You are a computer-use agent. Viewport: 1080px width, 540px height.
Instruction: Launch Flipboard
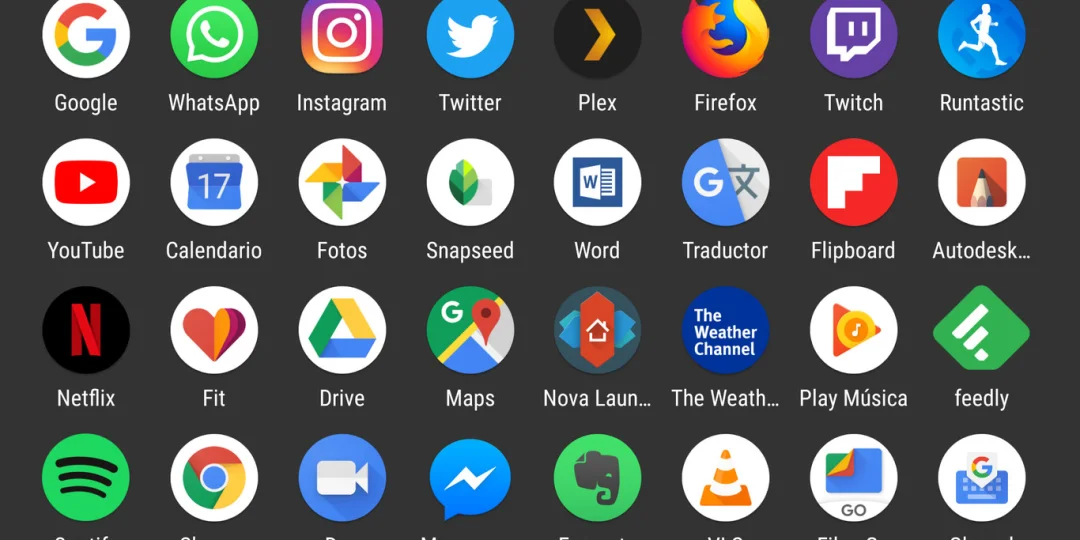(854, 183)
